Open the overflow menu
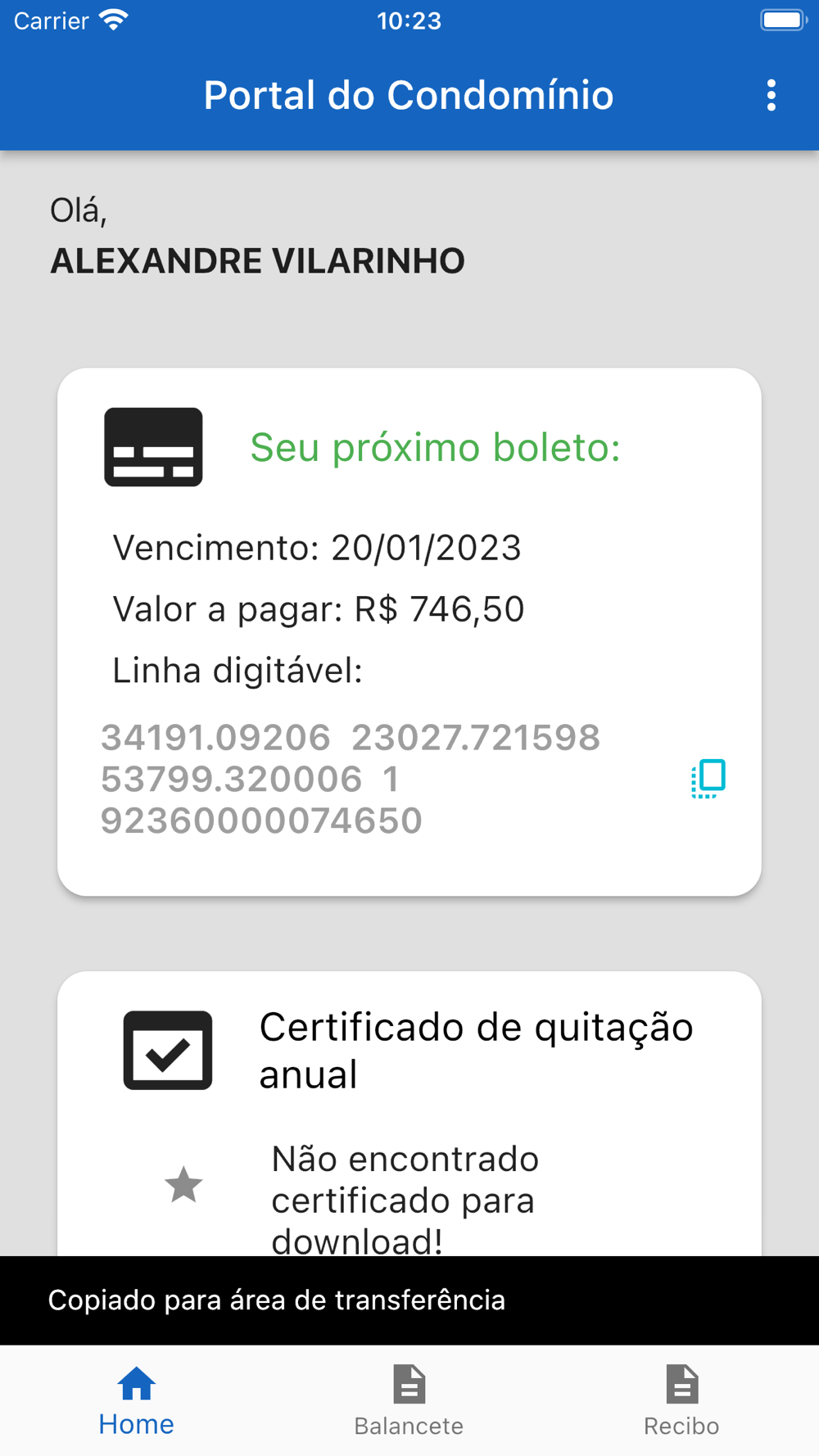 [771, 96]
